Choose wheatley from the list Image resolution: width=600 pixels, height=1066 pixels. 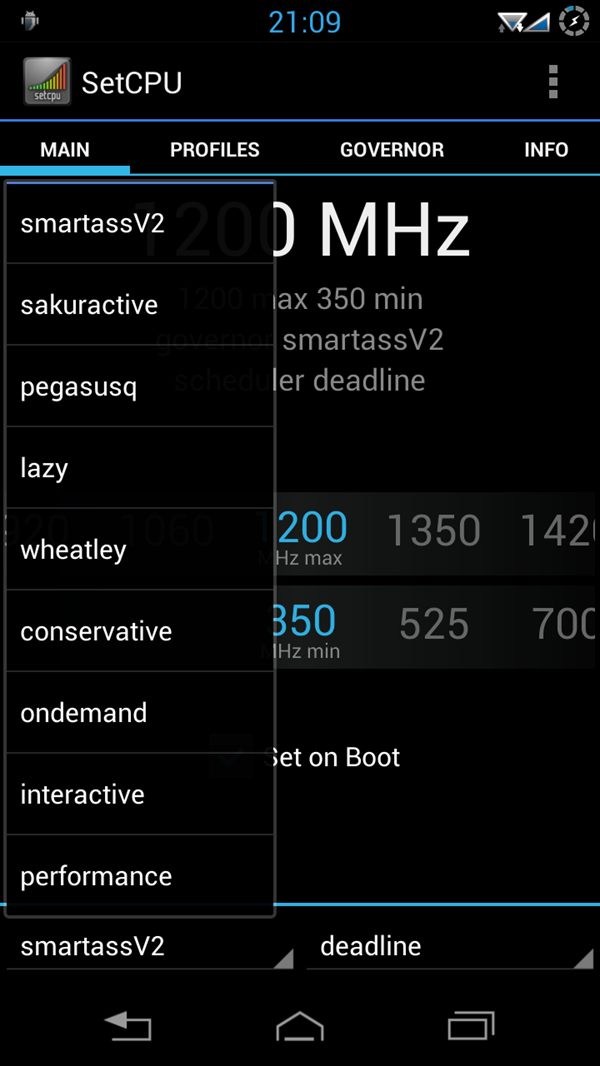(x=140, y=550)
